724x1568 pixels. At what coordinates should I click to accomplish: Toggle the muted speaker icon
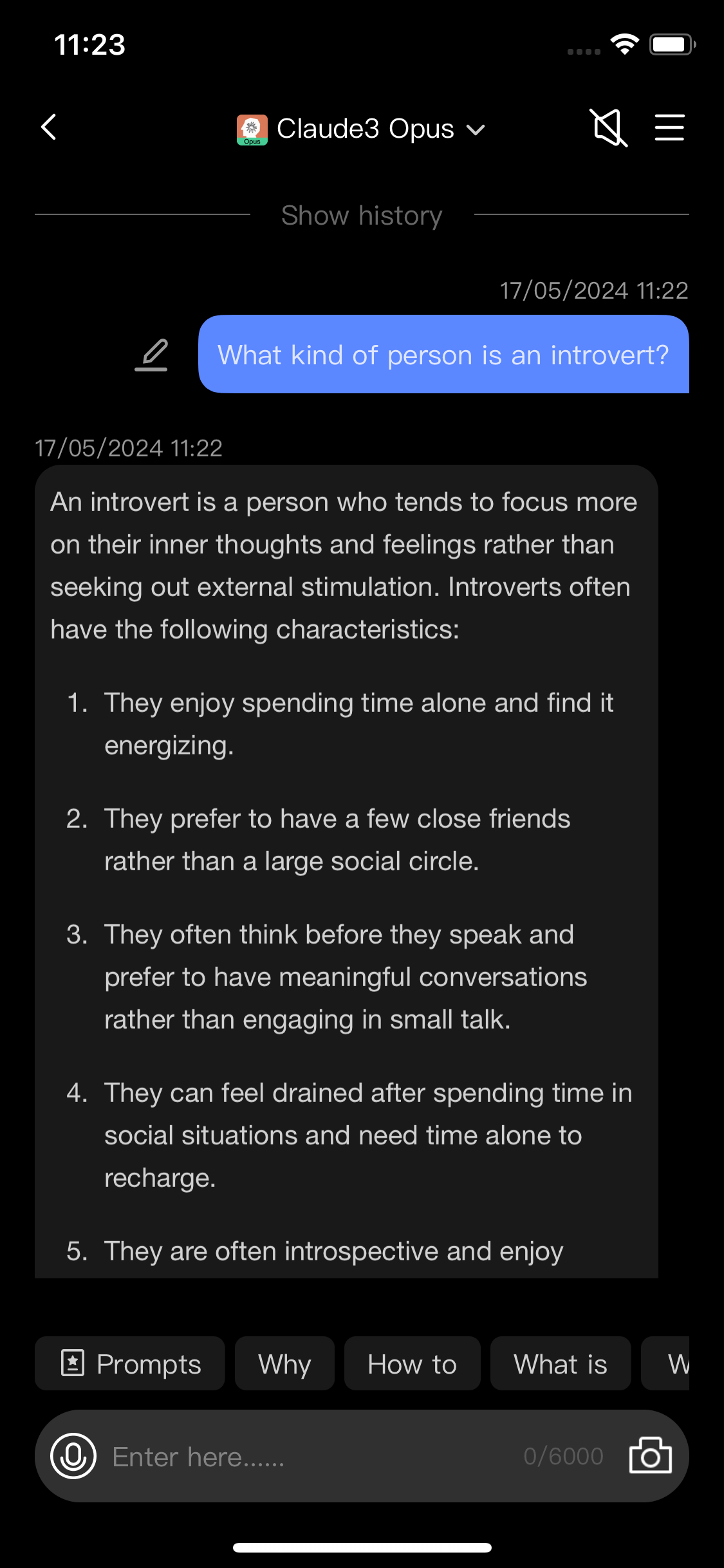608,127
